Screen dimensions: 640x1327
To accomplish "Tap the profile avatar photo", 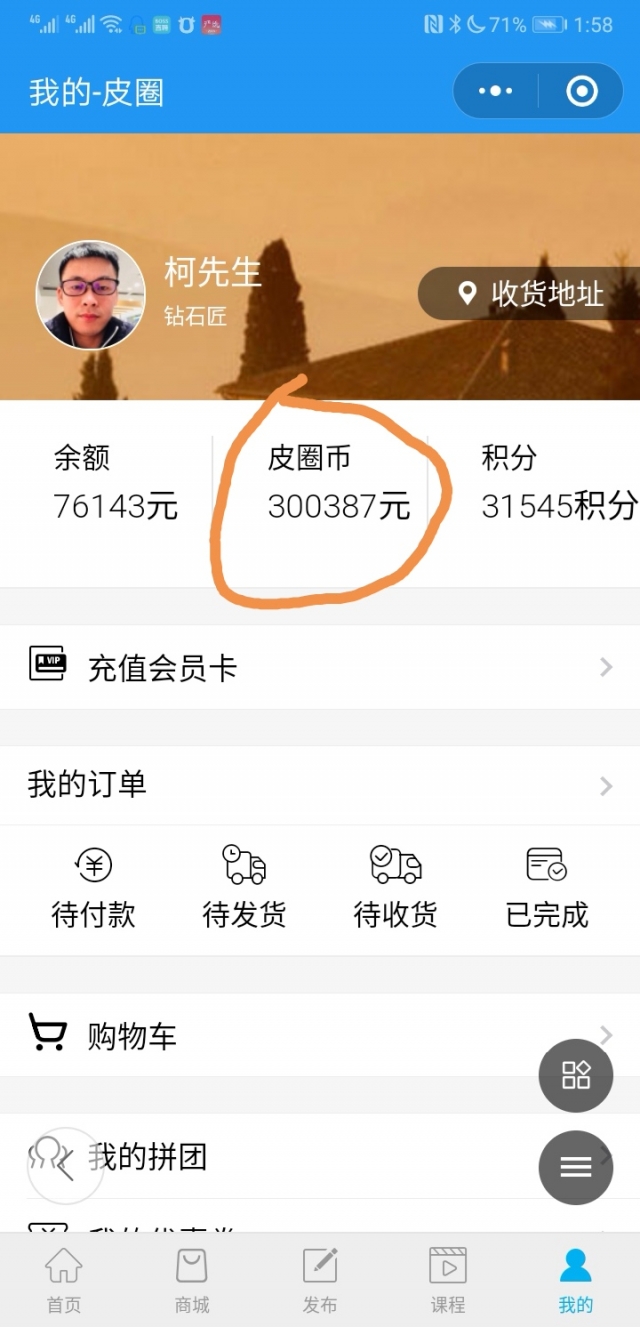I will click(x=90, y=294).
